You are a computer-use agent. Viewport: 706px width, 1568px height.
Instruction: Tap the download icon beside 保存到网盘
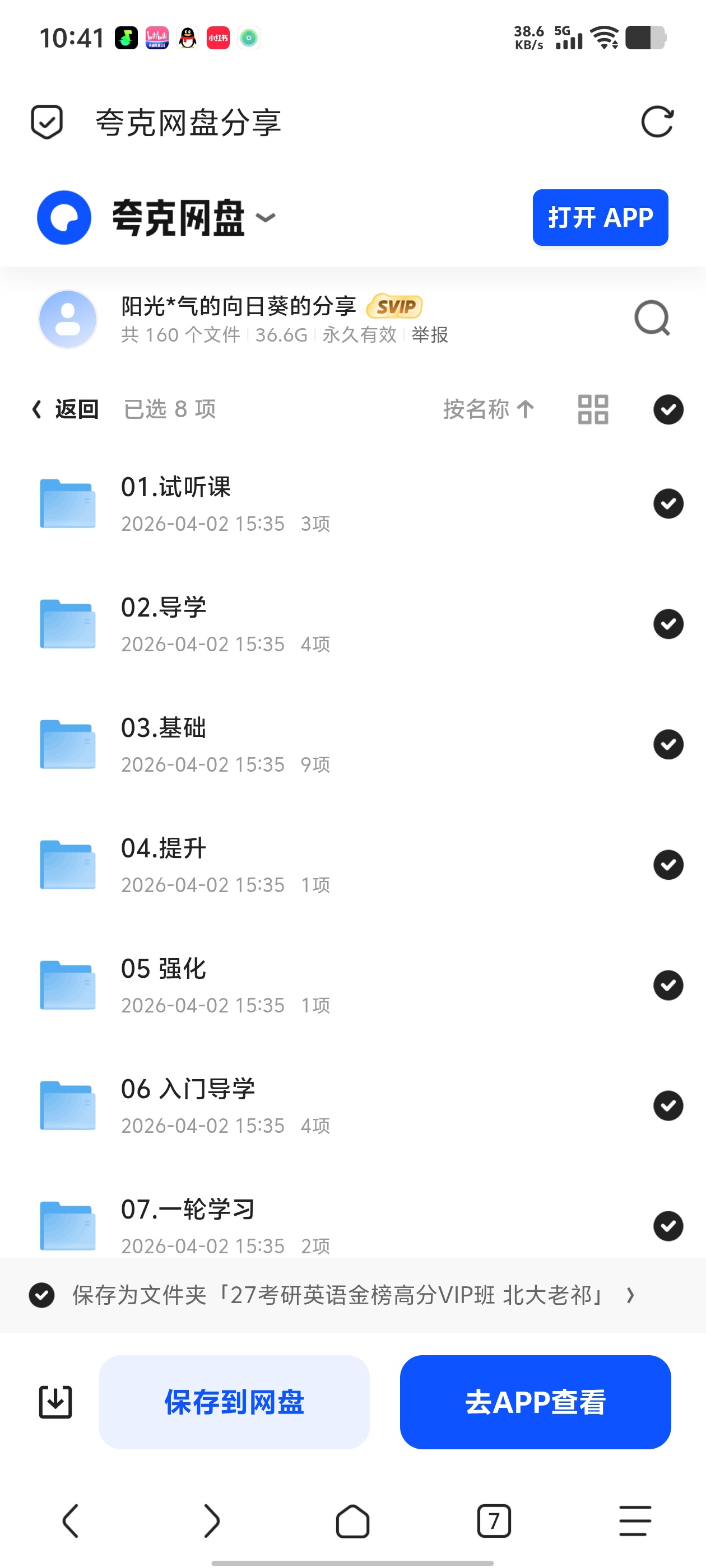click(55, 1402)
